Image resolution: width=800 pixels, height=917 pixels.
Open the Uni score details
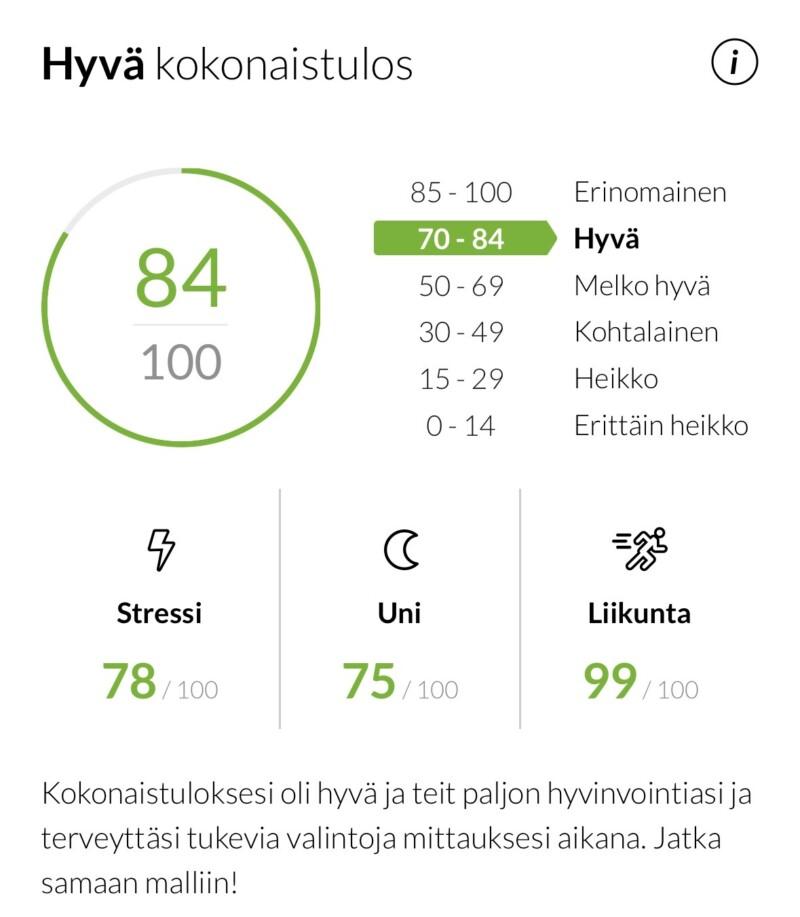(400, 613)
